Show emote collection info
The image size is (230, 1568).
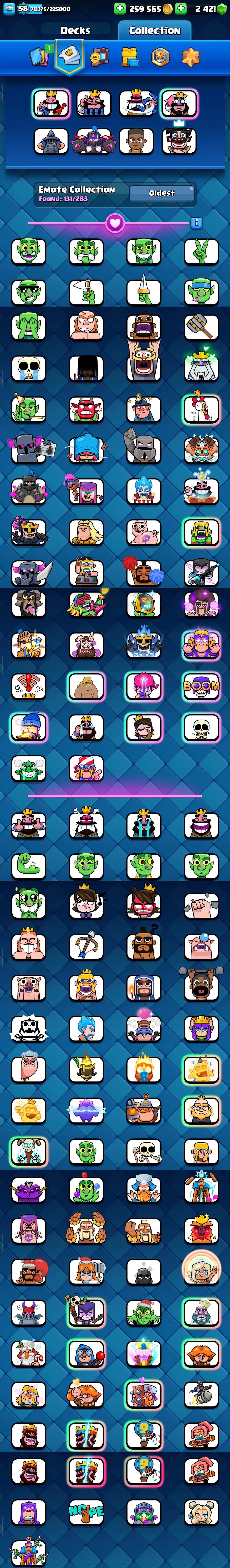(196, 223)
